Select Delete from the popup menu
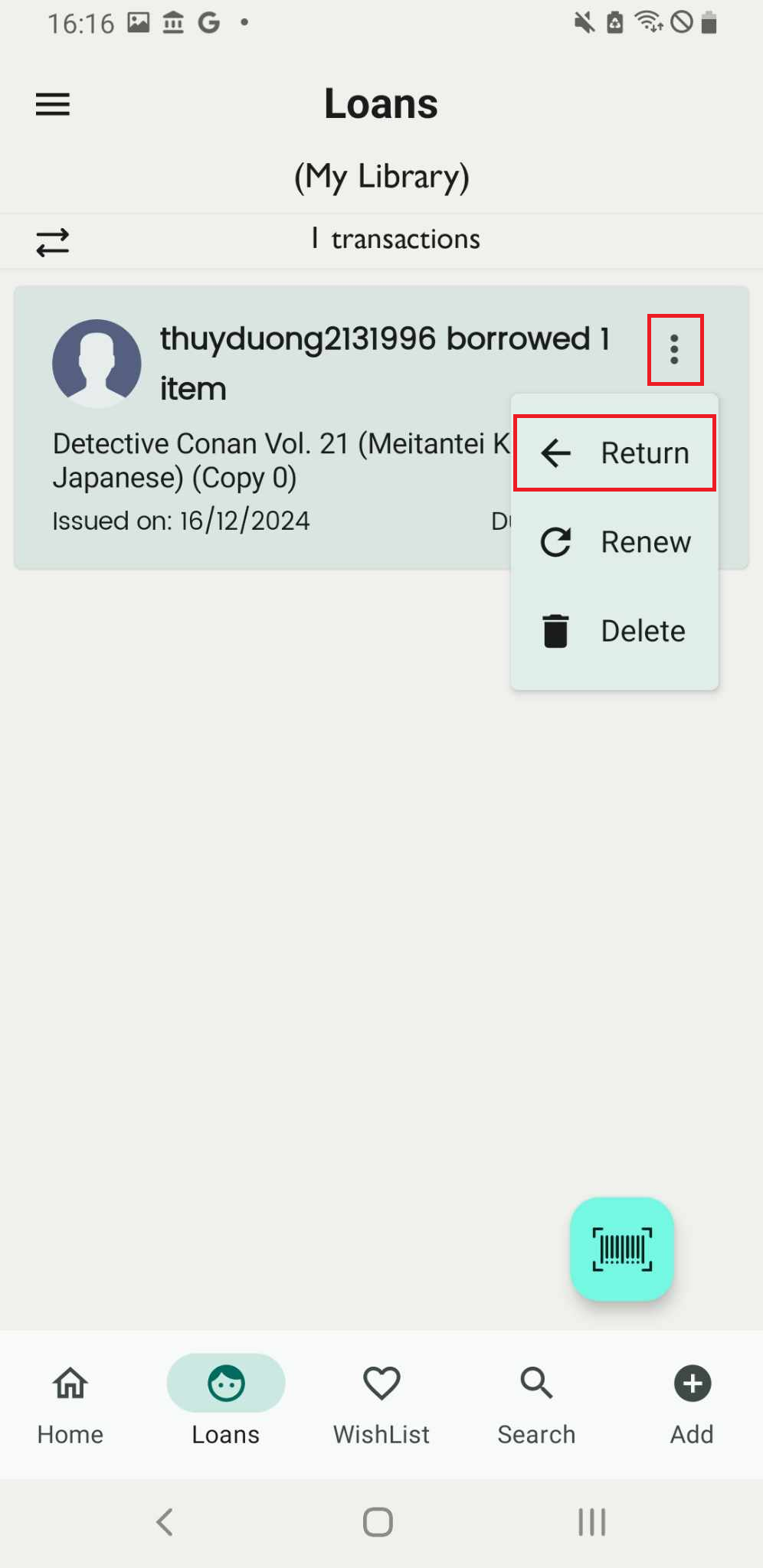Viewport: 763px width, 1568px height. point(614,631)
